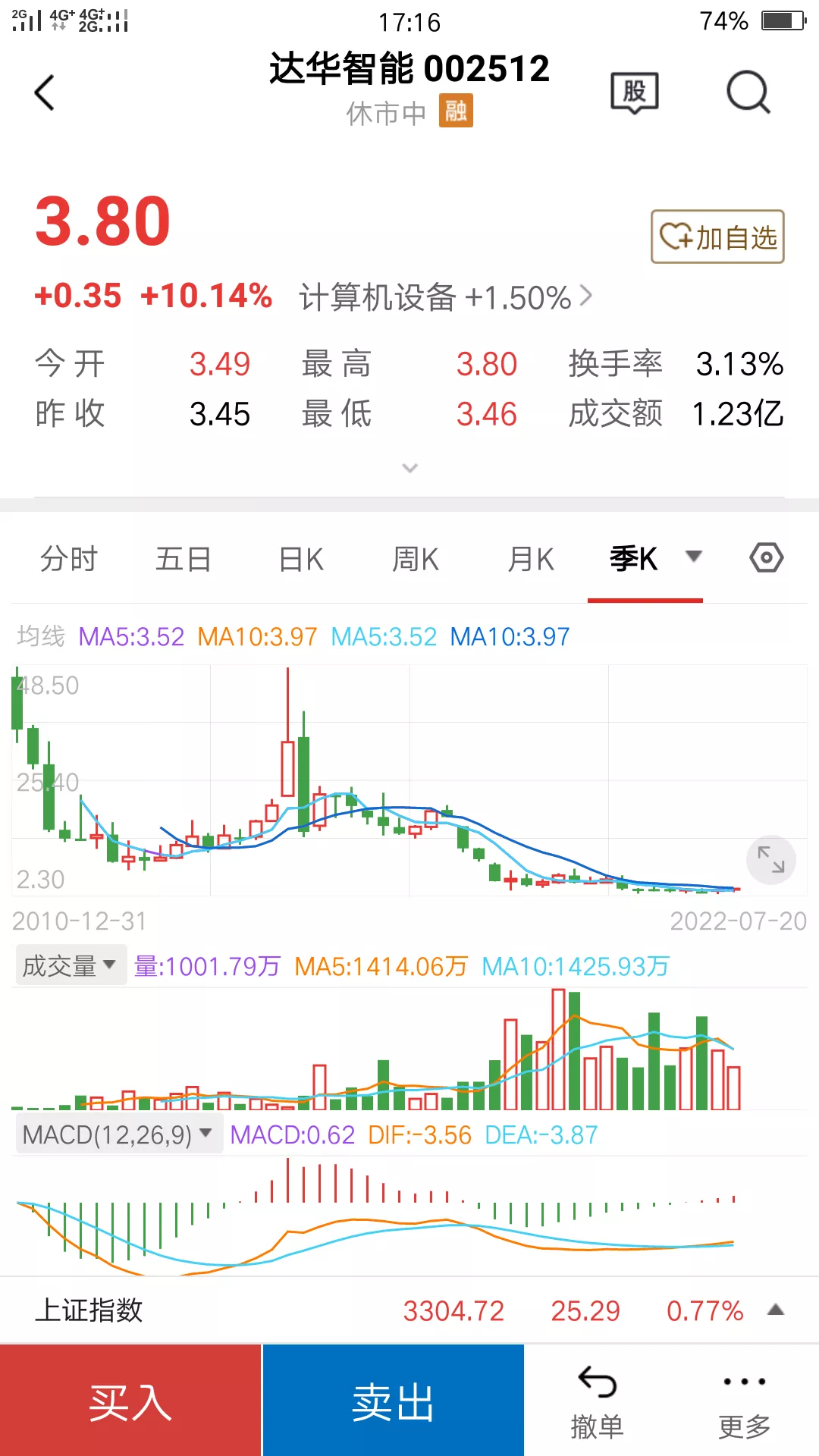Open the MACD(12,26,9) indicator dropdown
819x1456 pixels.
point(119,1134)
